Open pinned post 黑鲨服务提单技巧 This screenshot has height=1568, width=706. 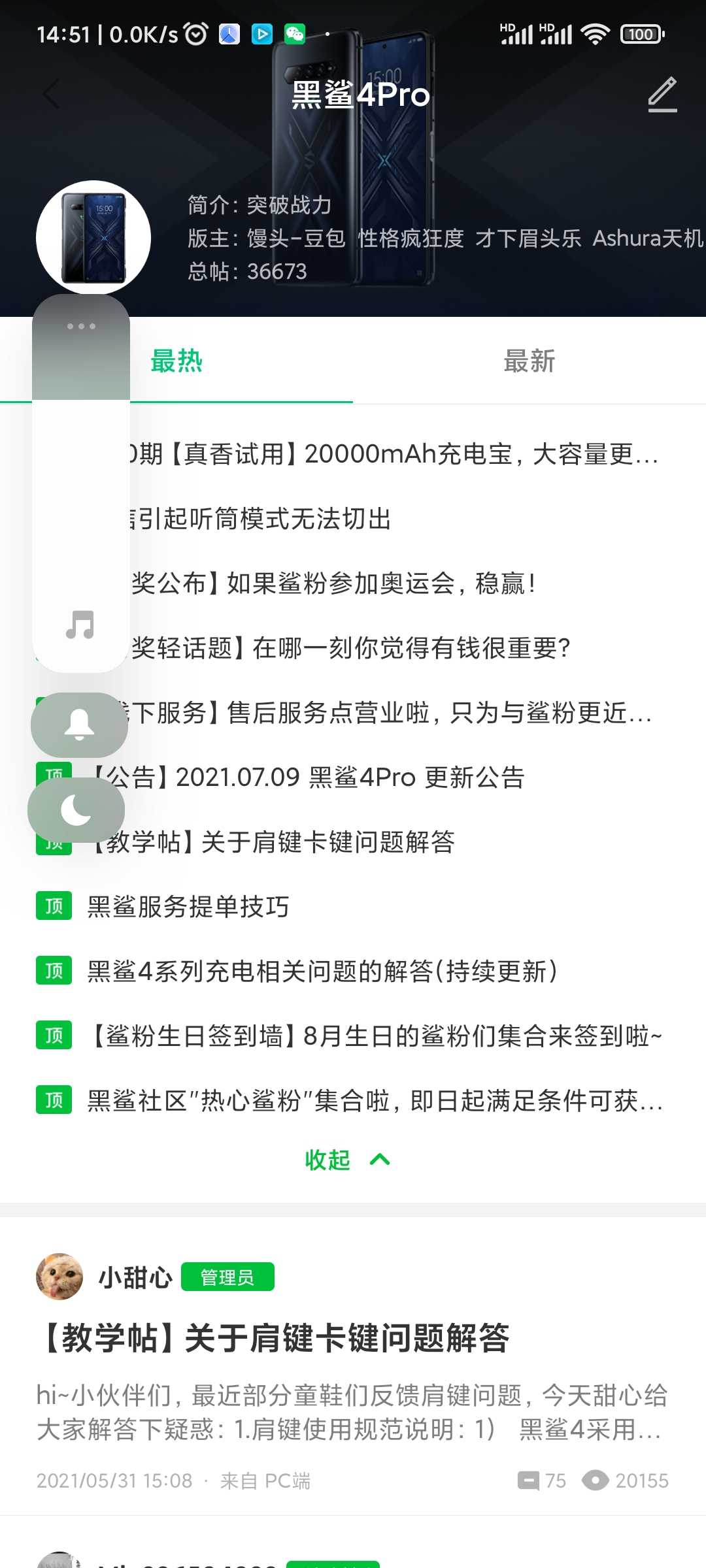point(188,907)
